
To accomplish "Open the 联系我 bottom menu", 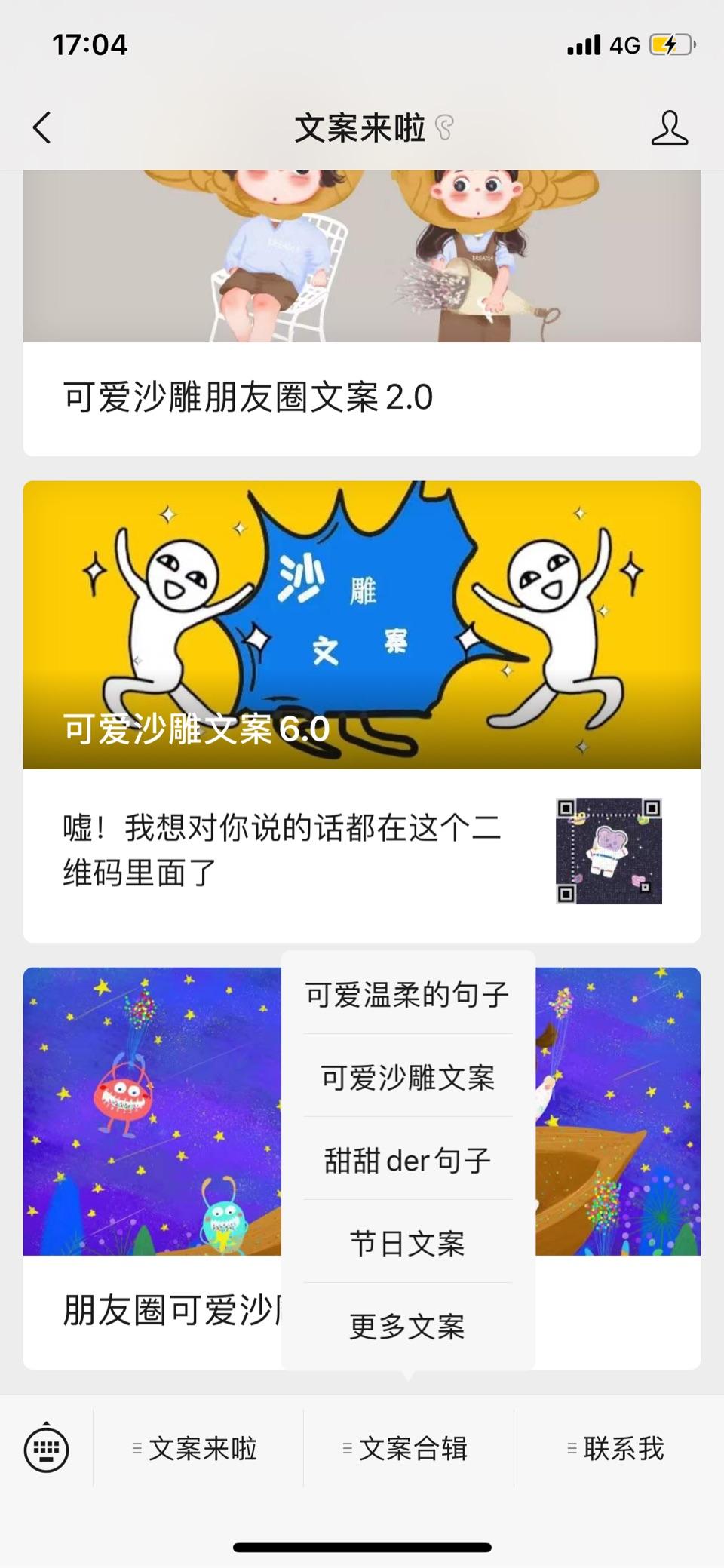I will 618,1449.
